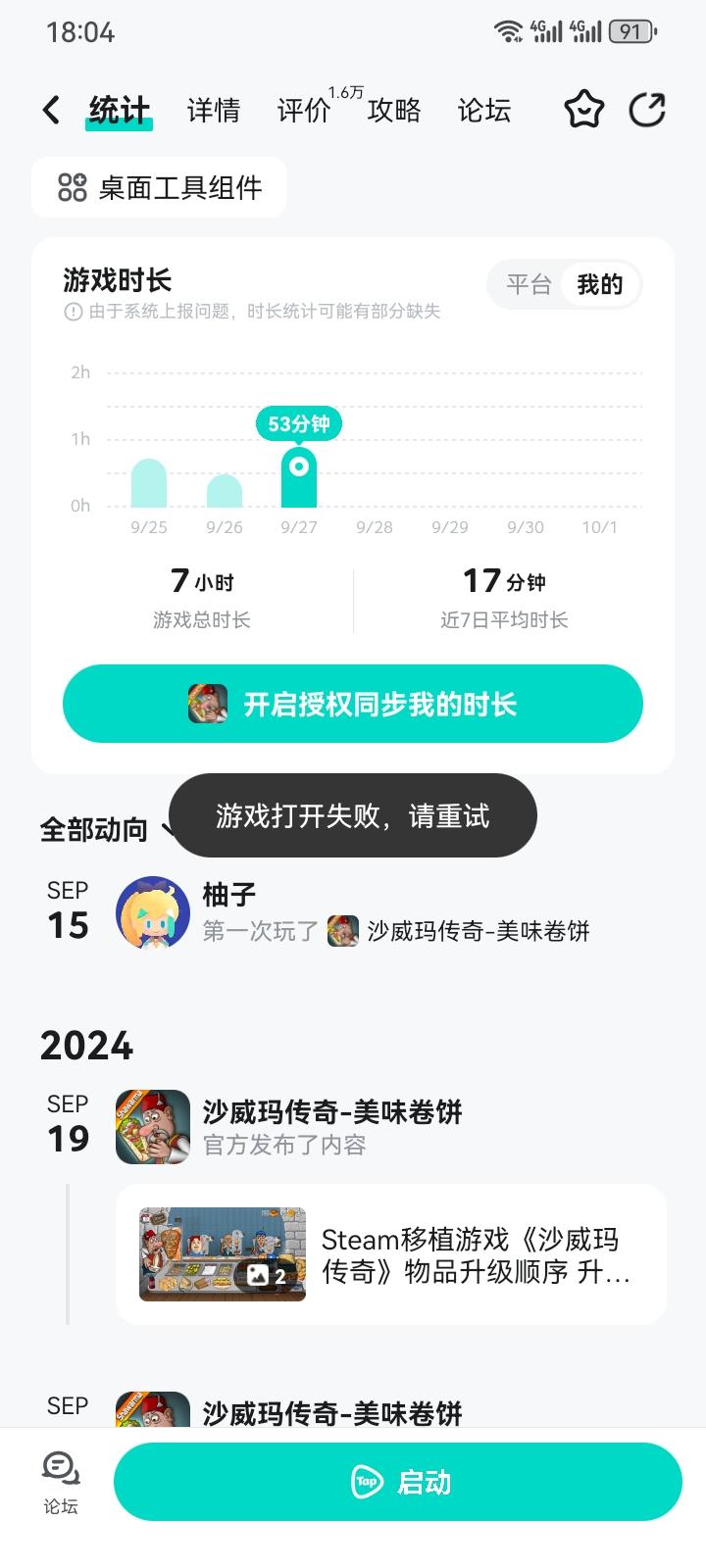Open 论坛 from the bottom bar
Screen dimensions: 706x1568
tap(61, 1482)
